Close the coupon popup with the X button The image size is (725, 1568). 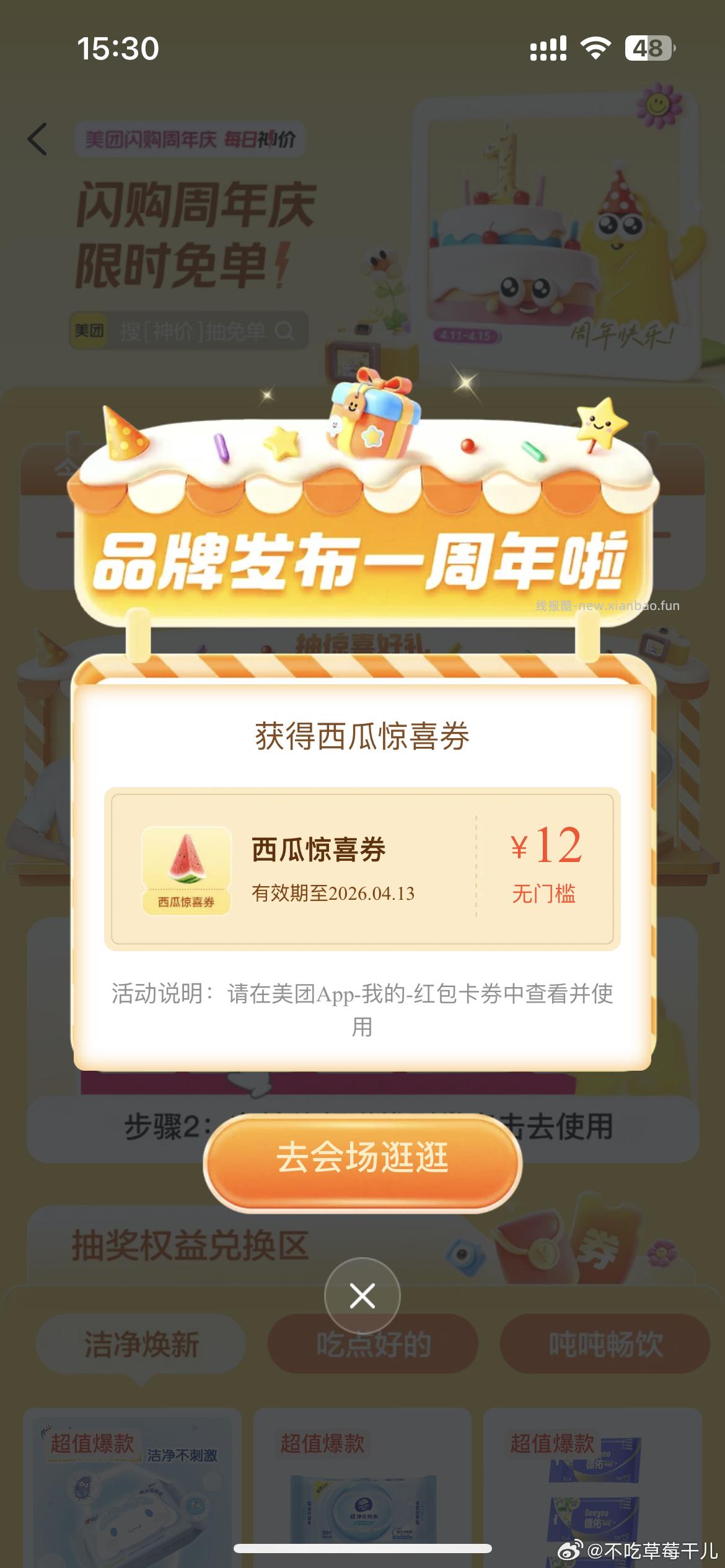click(362, 1296)
